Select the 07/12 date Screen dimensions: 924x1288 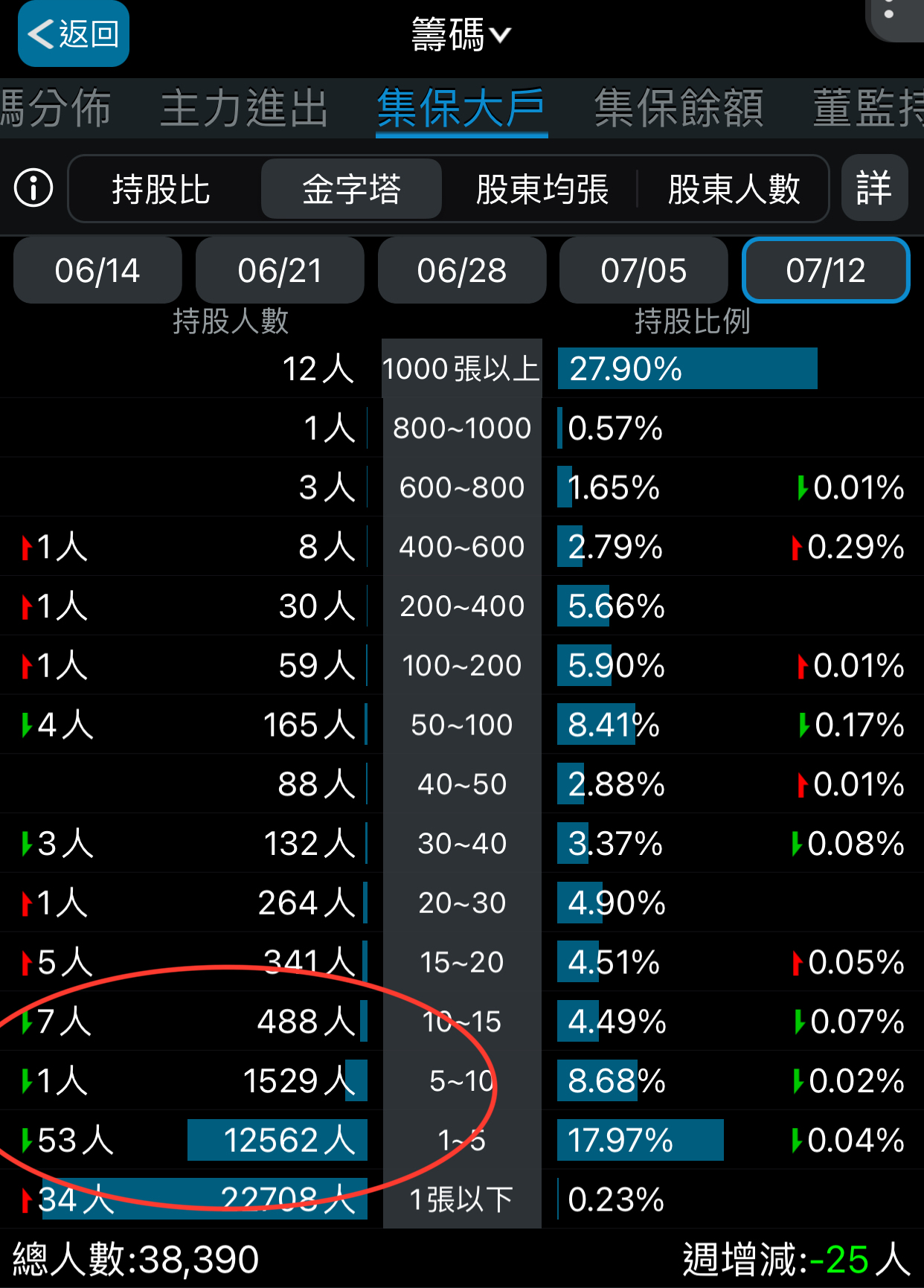point(826,271)
